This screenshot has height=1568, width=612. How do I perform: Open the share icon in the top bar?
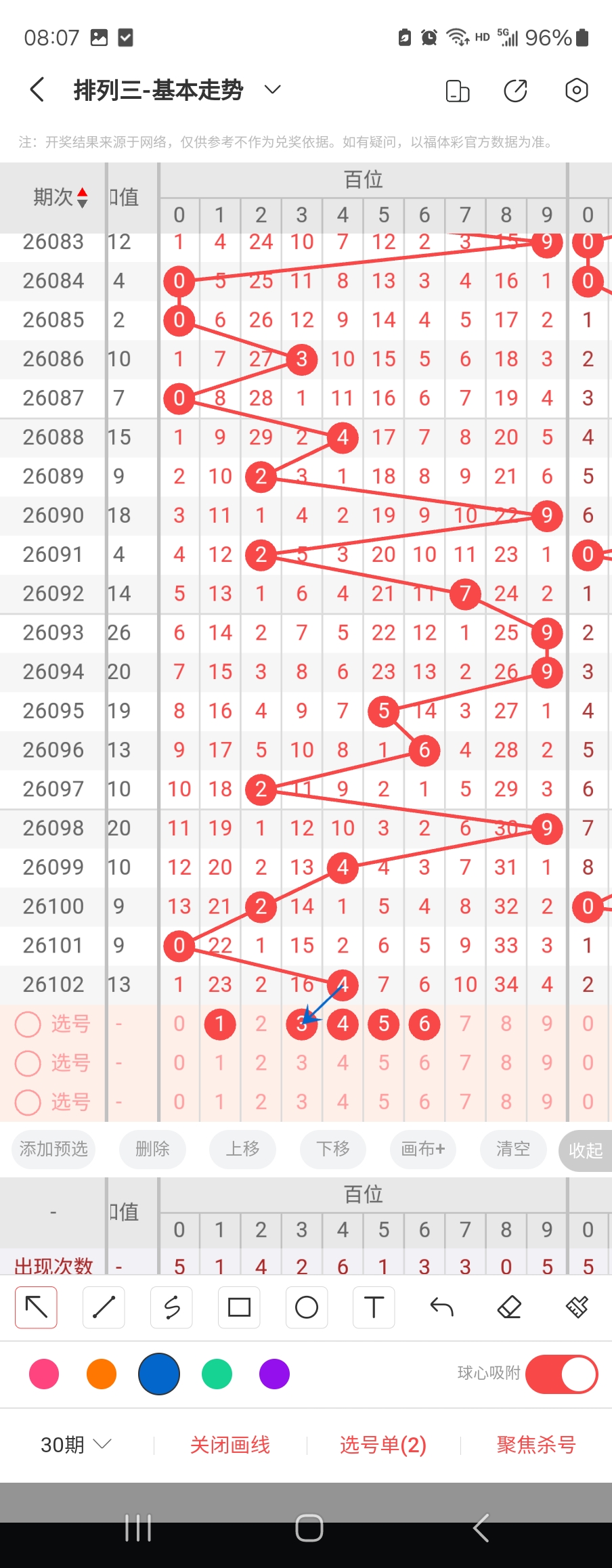tap(515, 90)
